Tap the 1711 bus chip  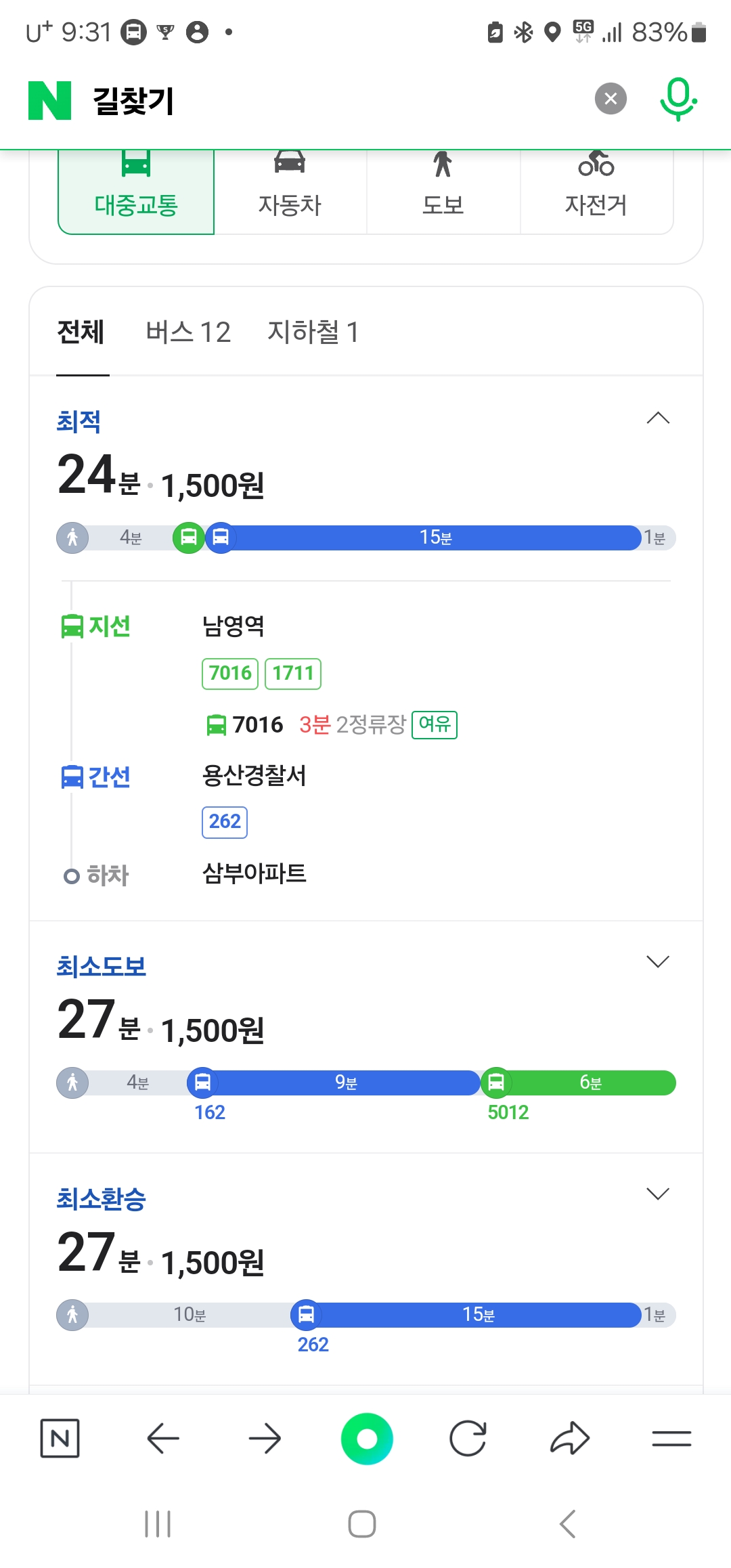point(293,674)
